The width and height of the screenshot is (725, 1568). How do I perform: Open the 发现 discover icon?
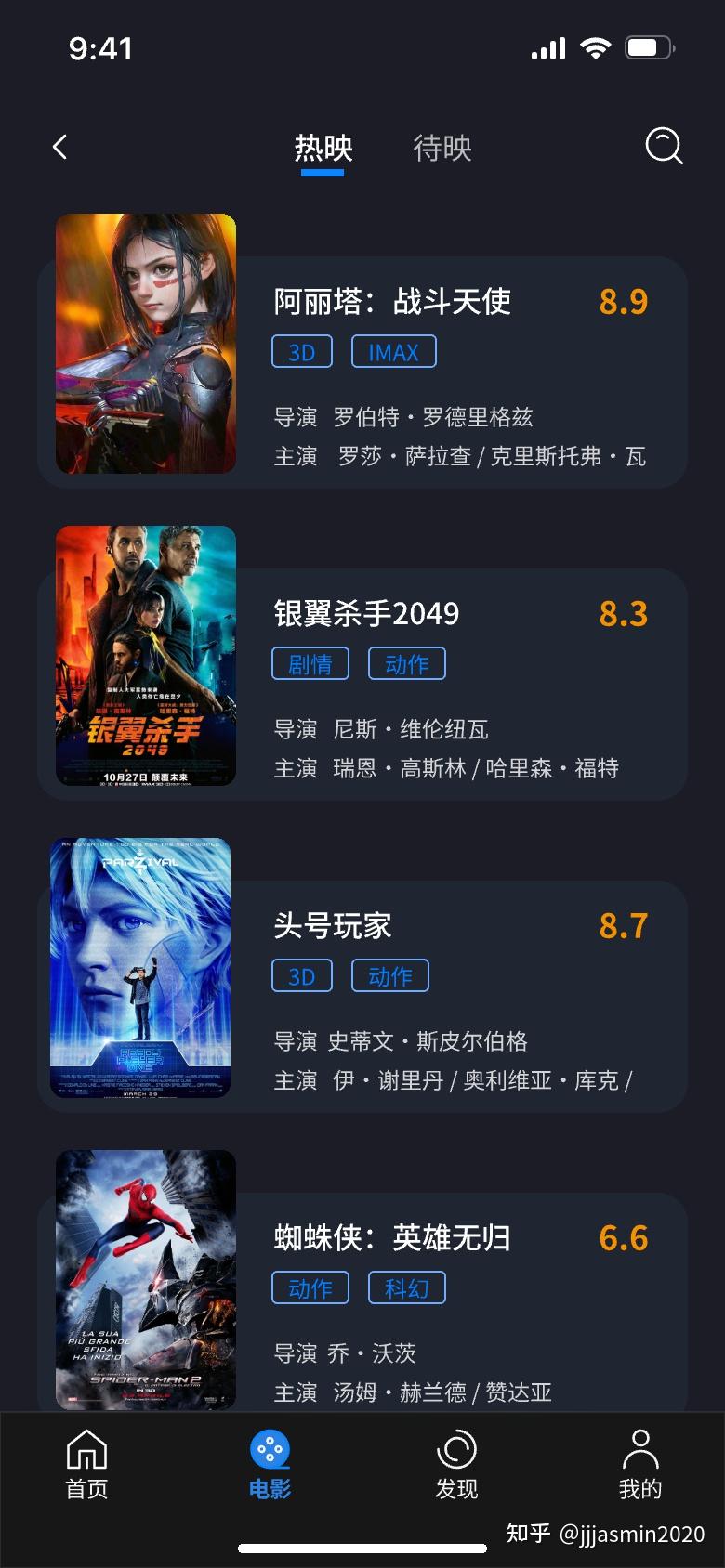pyautogui.click(x=456, y=1451)
